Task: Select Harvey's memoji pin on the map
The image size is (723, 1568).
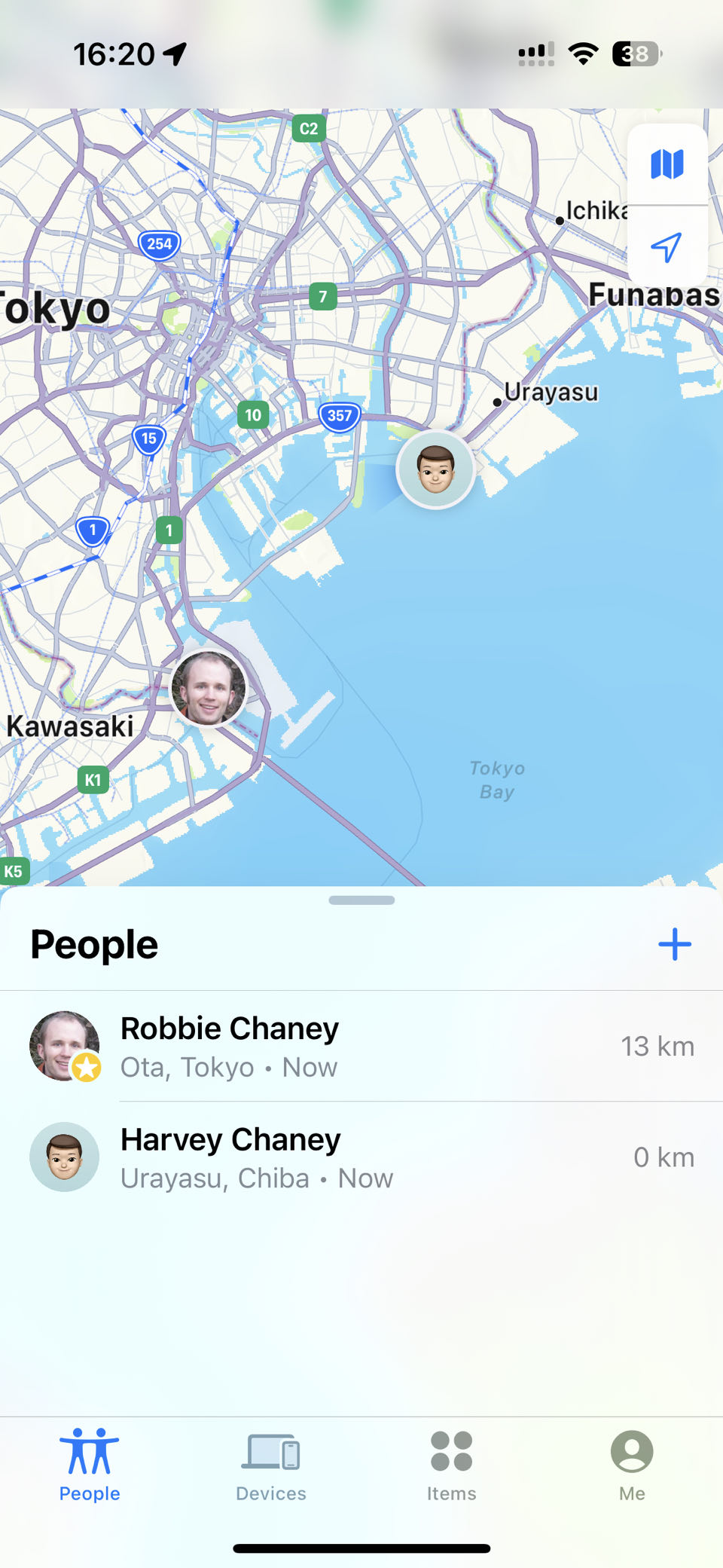Action: pyautogui.click(x=436, y=469)
